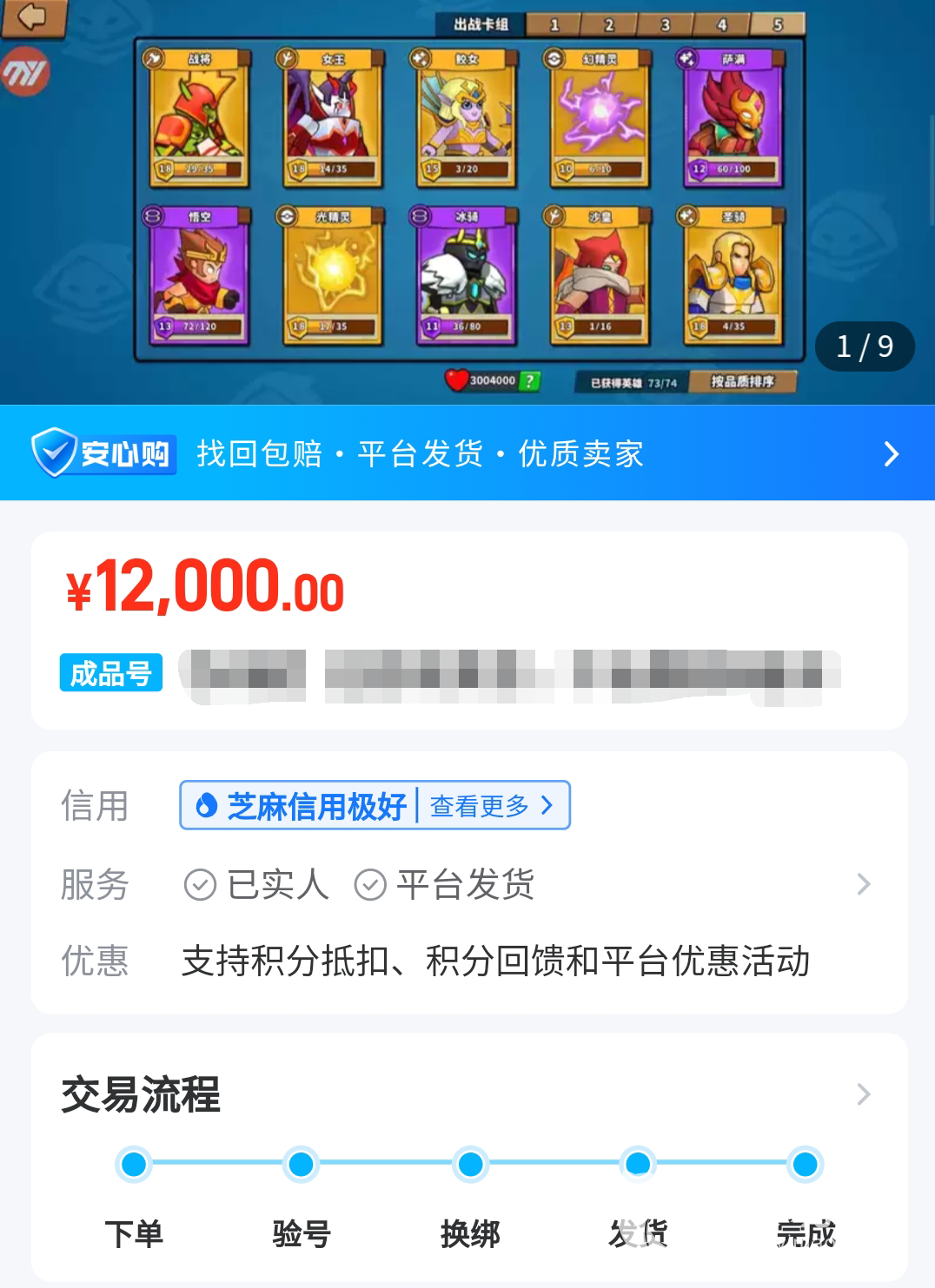The height and width of the screenshot is (1288, 935).
Task: Open the 安心购 guarantee banner
Action: coord(467,453)
